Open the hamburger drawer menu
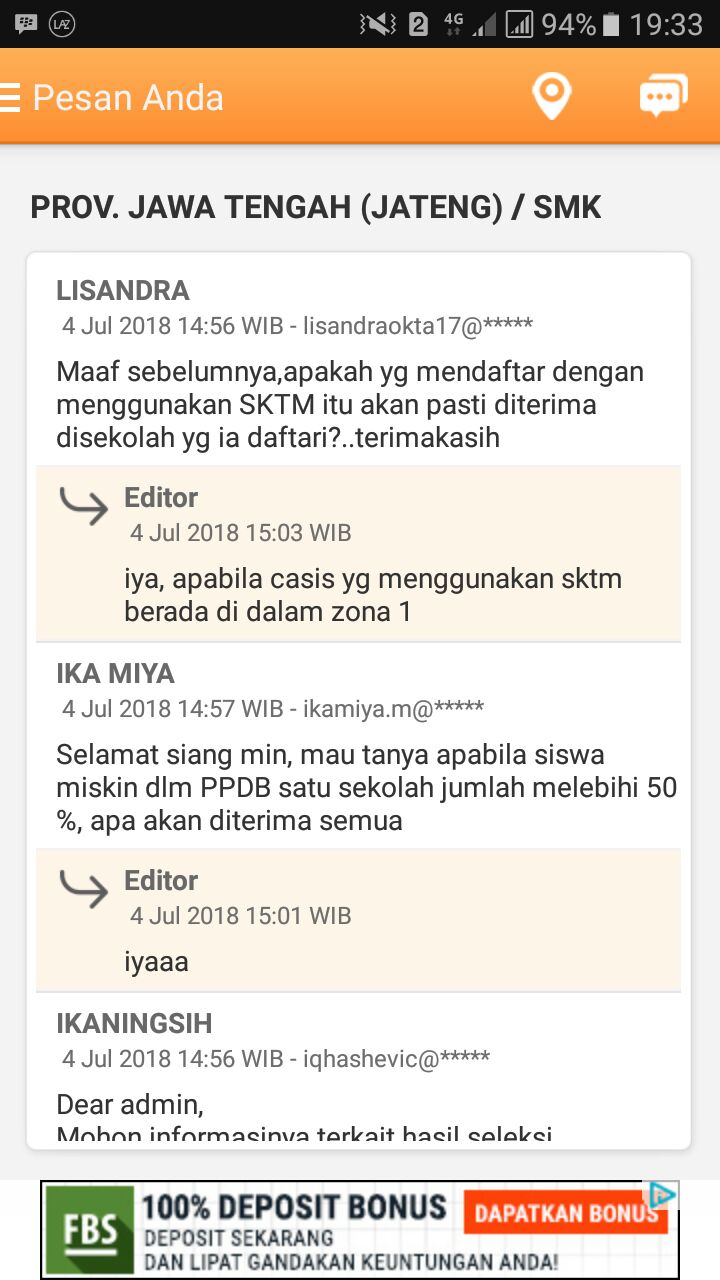This screenshot has width=720, height=1280. 11,98
